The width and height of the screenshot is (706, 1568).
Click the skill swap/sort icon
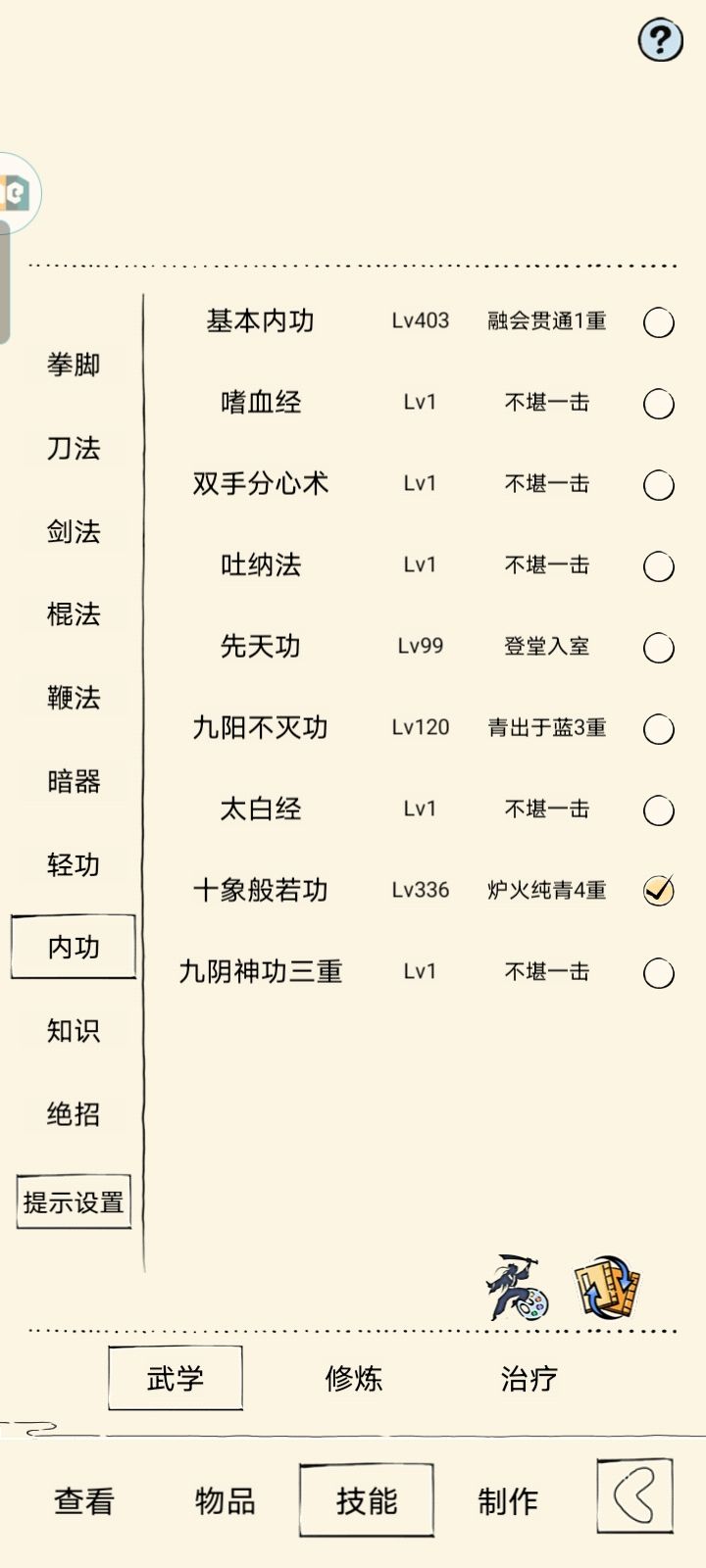click(608, 1286)
